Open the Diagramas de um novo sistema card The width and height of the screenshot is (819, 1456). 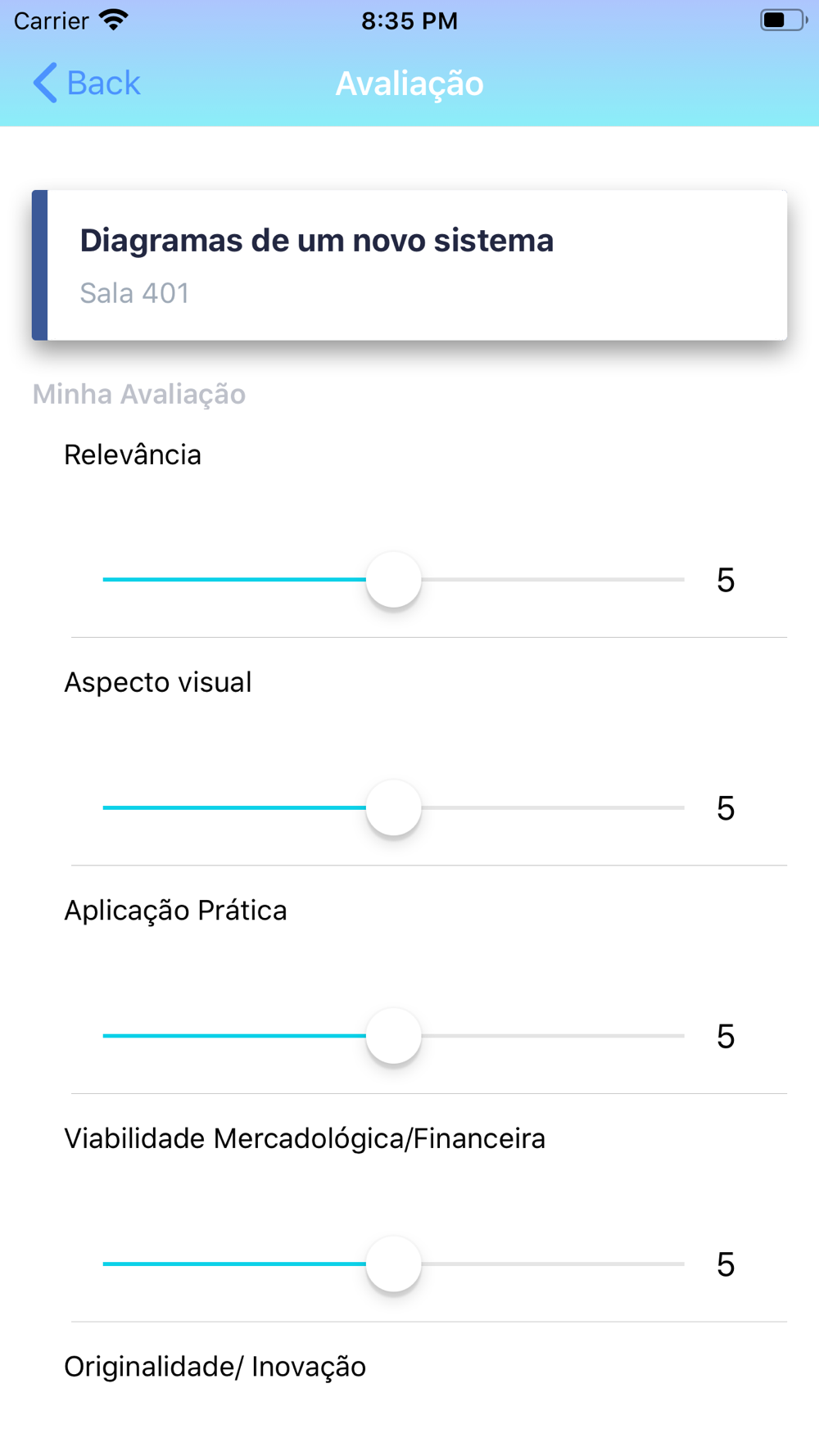click(409, 265)
